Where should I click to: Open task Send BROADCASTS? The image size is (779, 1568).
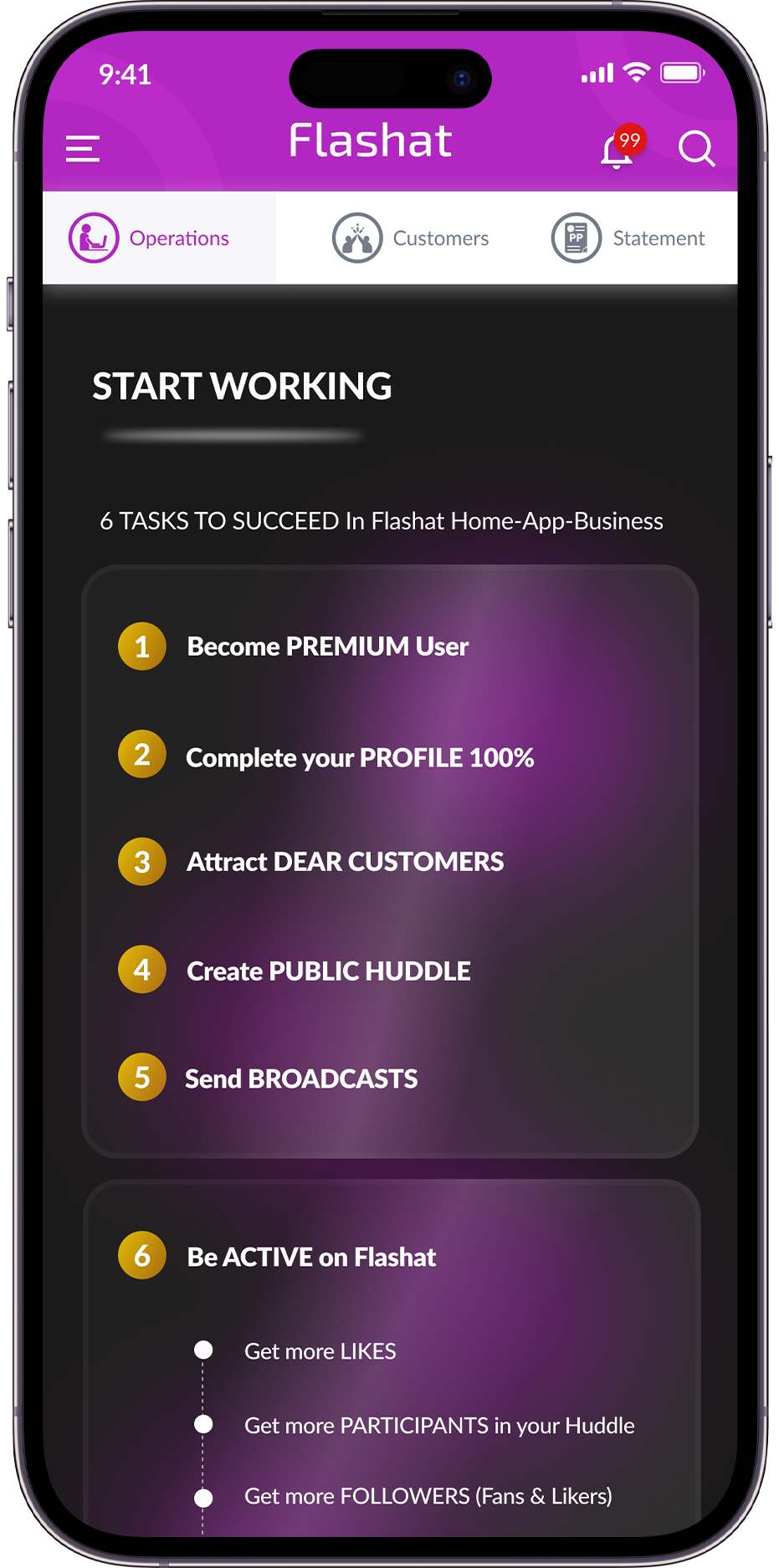pyautogui.click(x=301, y=1079)
